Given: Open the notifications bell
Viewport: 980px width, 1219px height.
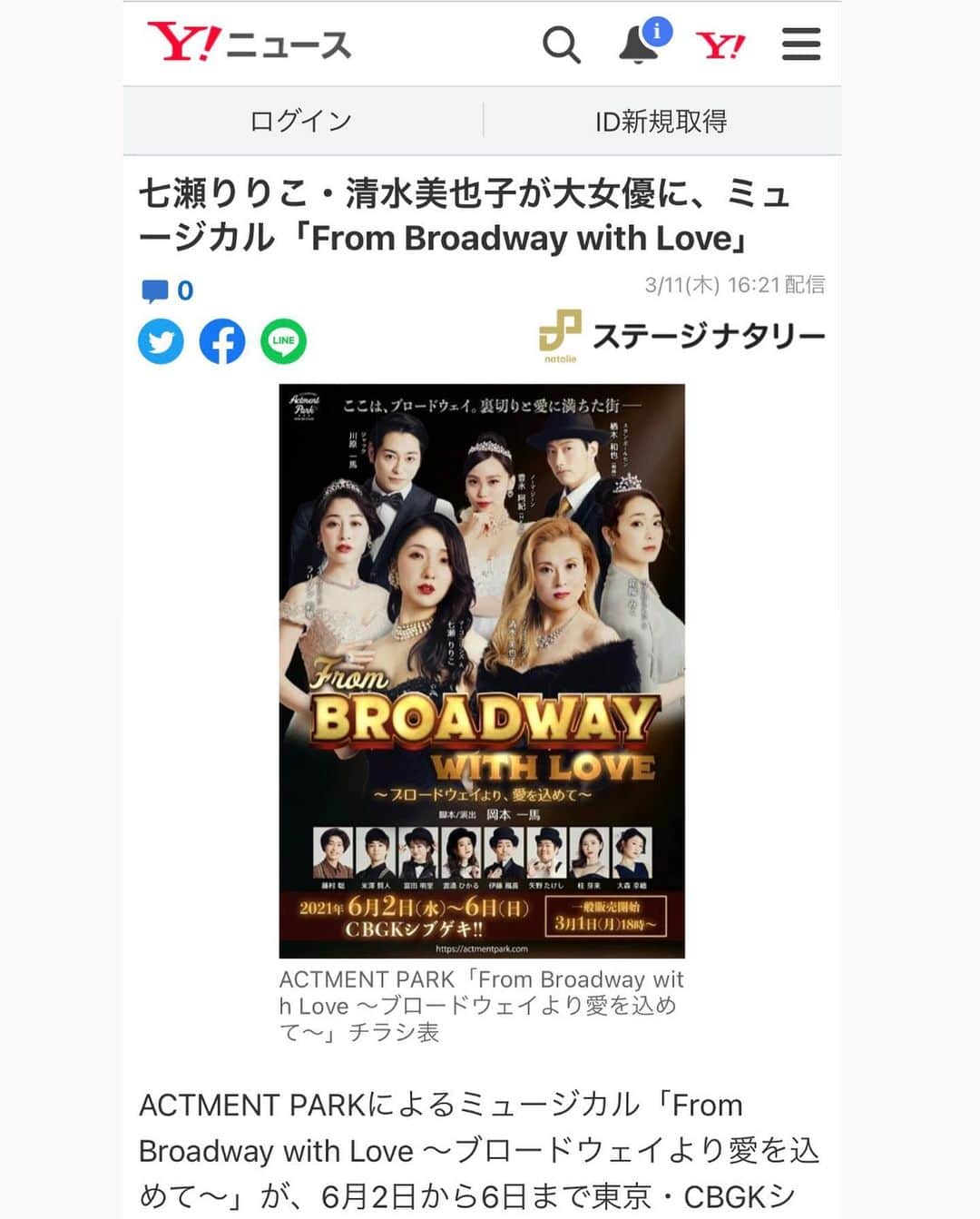Looking at the screenshot, I should [639, 44].
